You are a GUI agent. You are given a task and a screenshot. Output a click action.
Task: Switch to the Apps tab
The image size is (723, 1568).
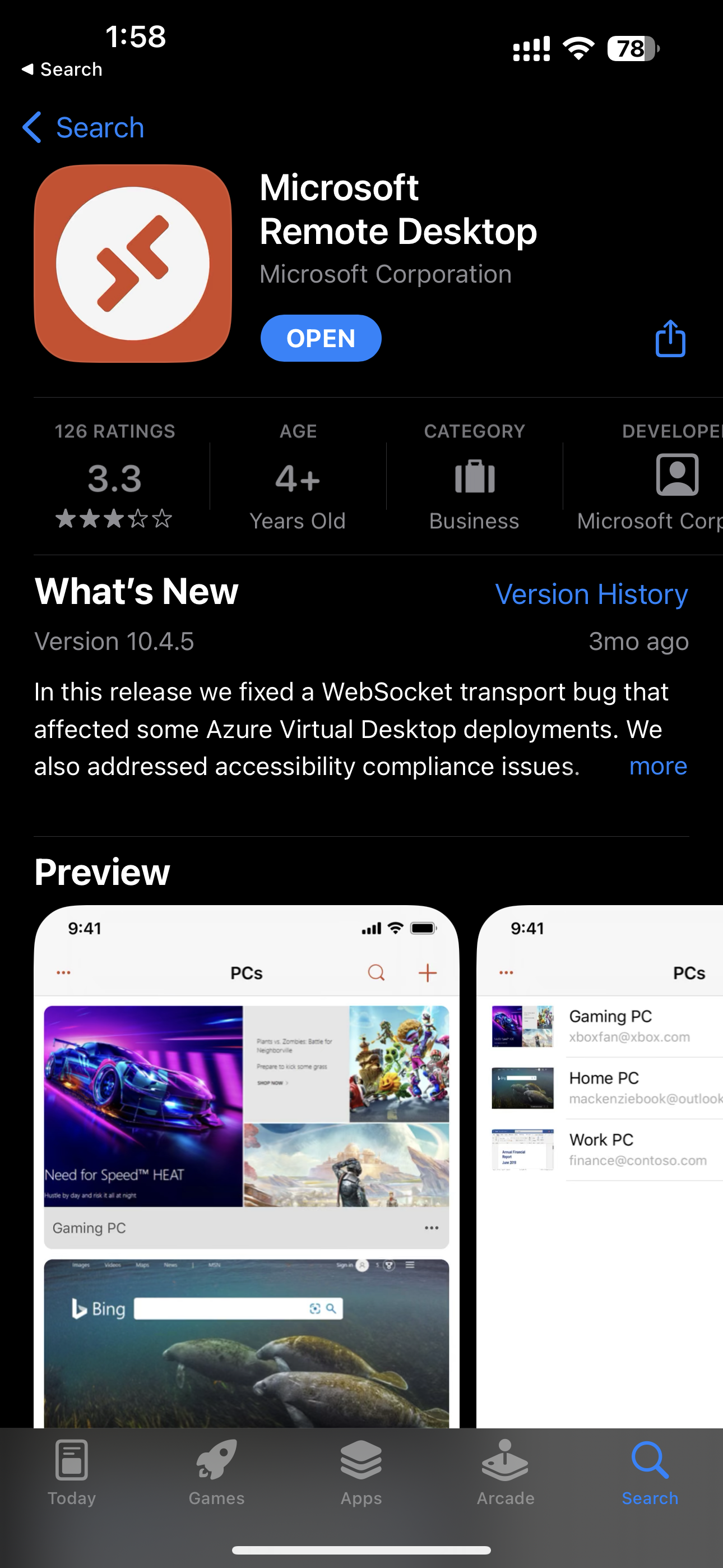[x=361, y=1472]
